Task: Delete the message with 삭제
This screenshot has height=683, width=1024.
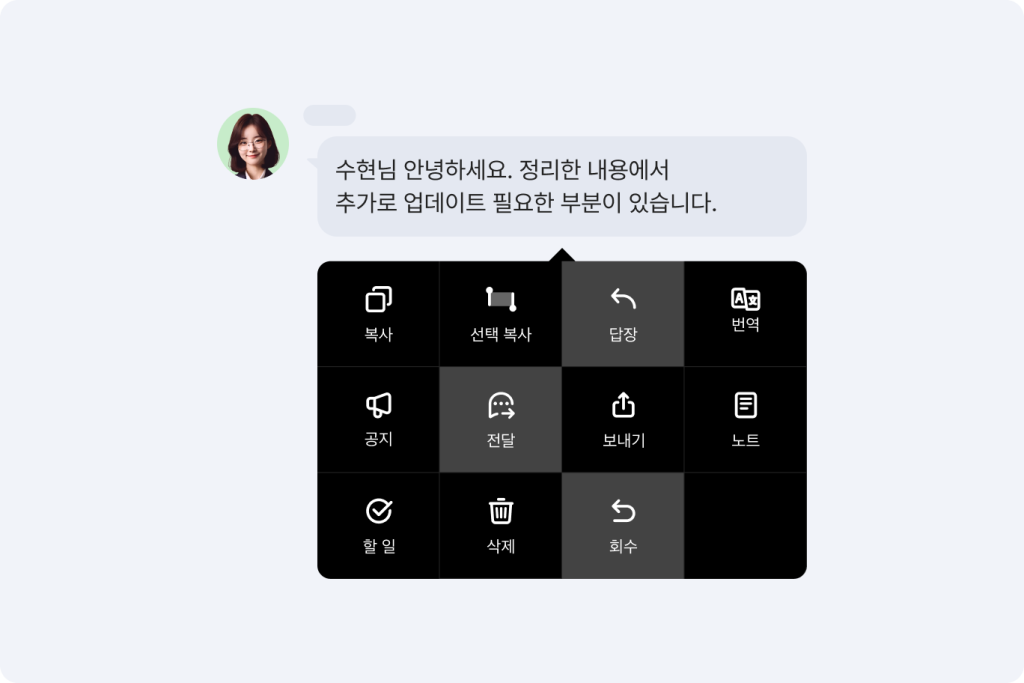Action: [500, 526]
